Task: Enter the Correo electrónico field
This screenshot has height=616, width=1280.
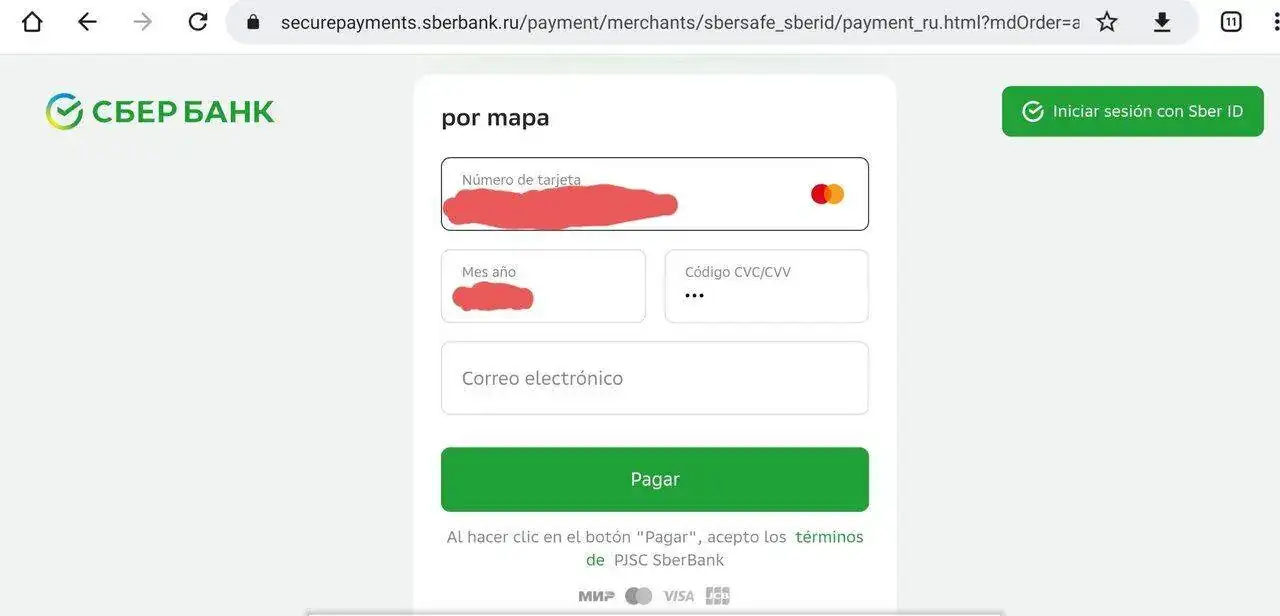Action: point(654,378)
